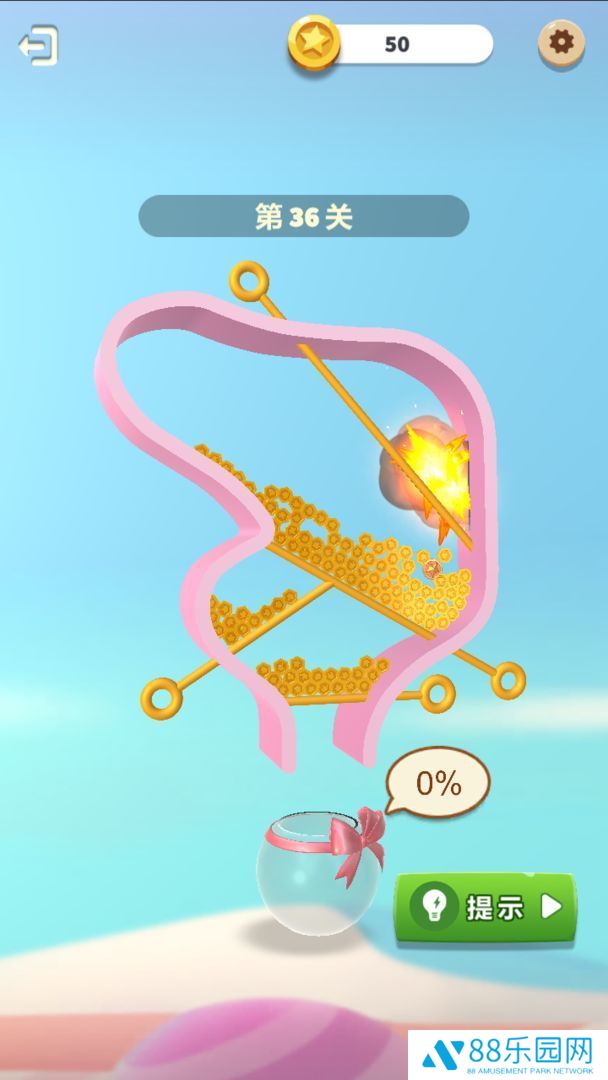Tap the 提示 hint button

click(x=485, y=907)
